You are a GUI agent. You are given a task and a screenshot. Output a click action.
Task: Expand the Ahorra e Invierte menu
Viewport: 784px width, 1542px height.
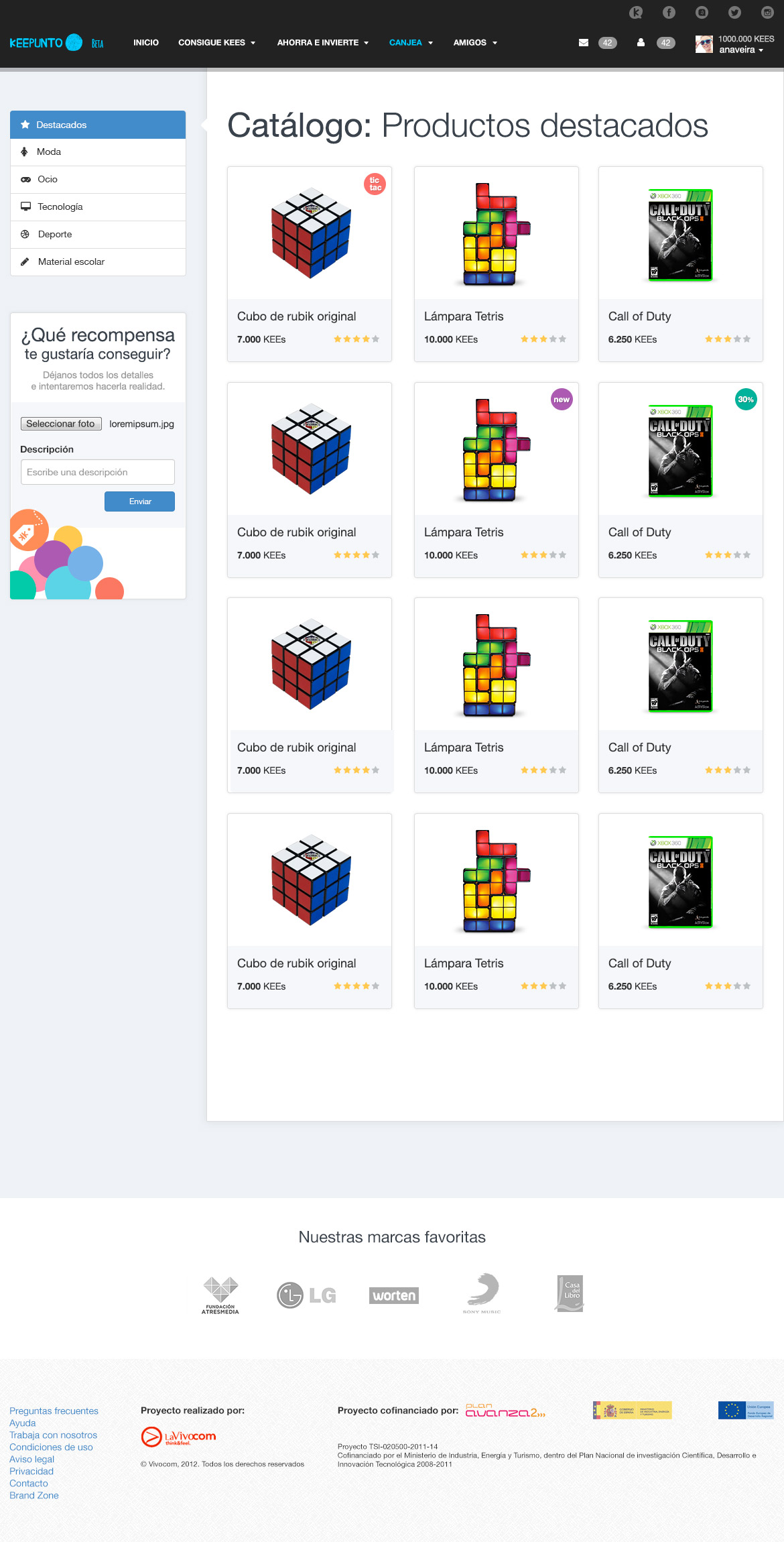click(x=323, y=42)
